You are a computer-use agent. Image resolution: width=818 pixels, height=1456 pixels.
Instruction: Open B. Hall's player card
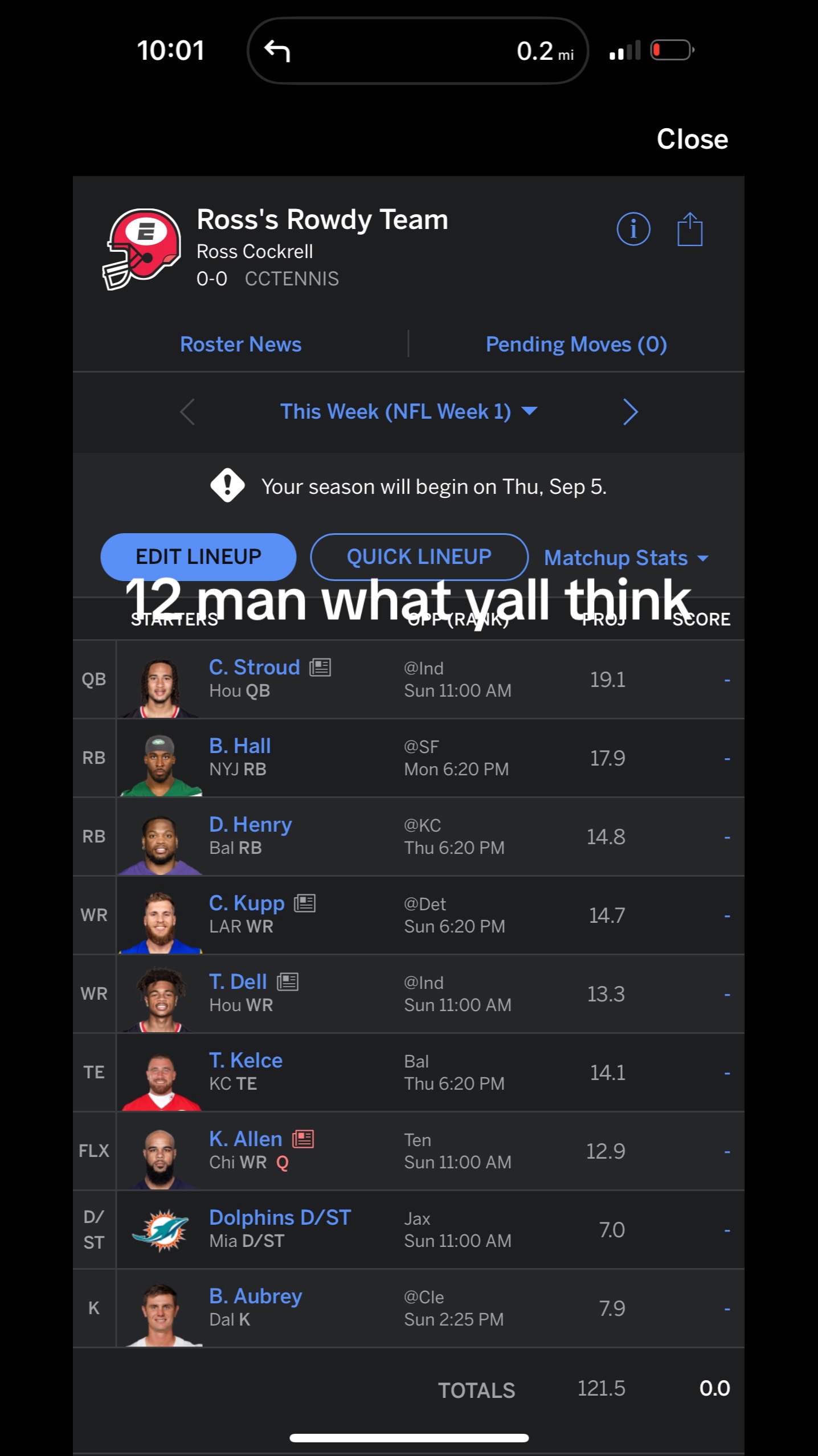(240, 746)
